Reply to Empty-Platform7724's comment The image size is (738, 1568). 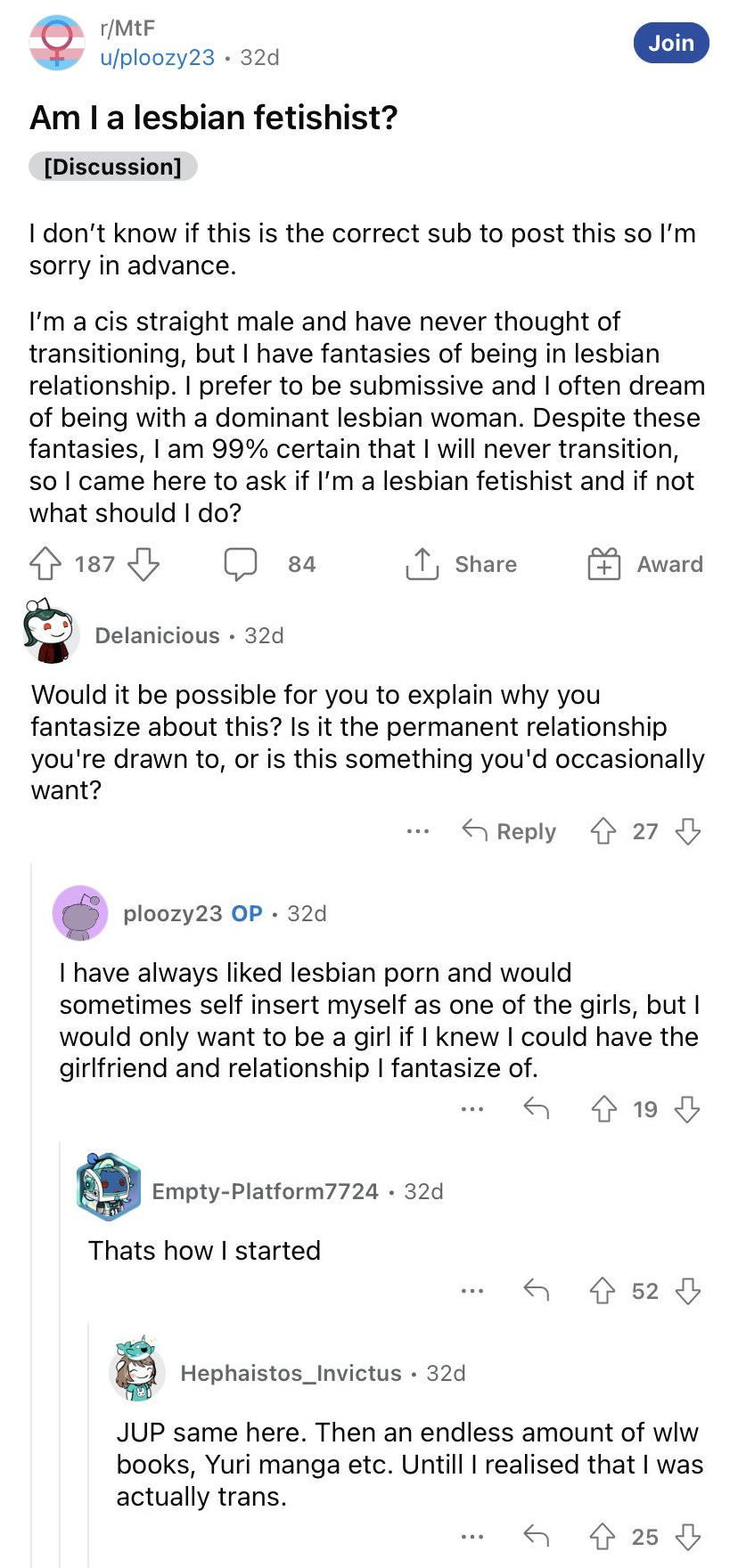click(x=536, y=1291)
